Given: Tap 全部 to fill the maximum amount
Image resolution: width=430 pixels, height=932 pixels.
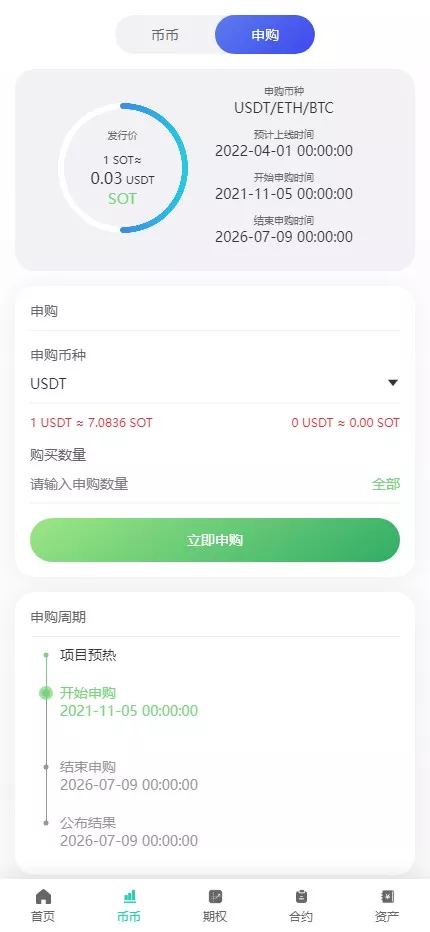Looking at the screenshot, I should [386, 484].
